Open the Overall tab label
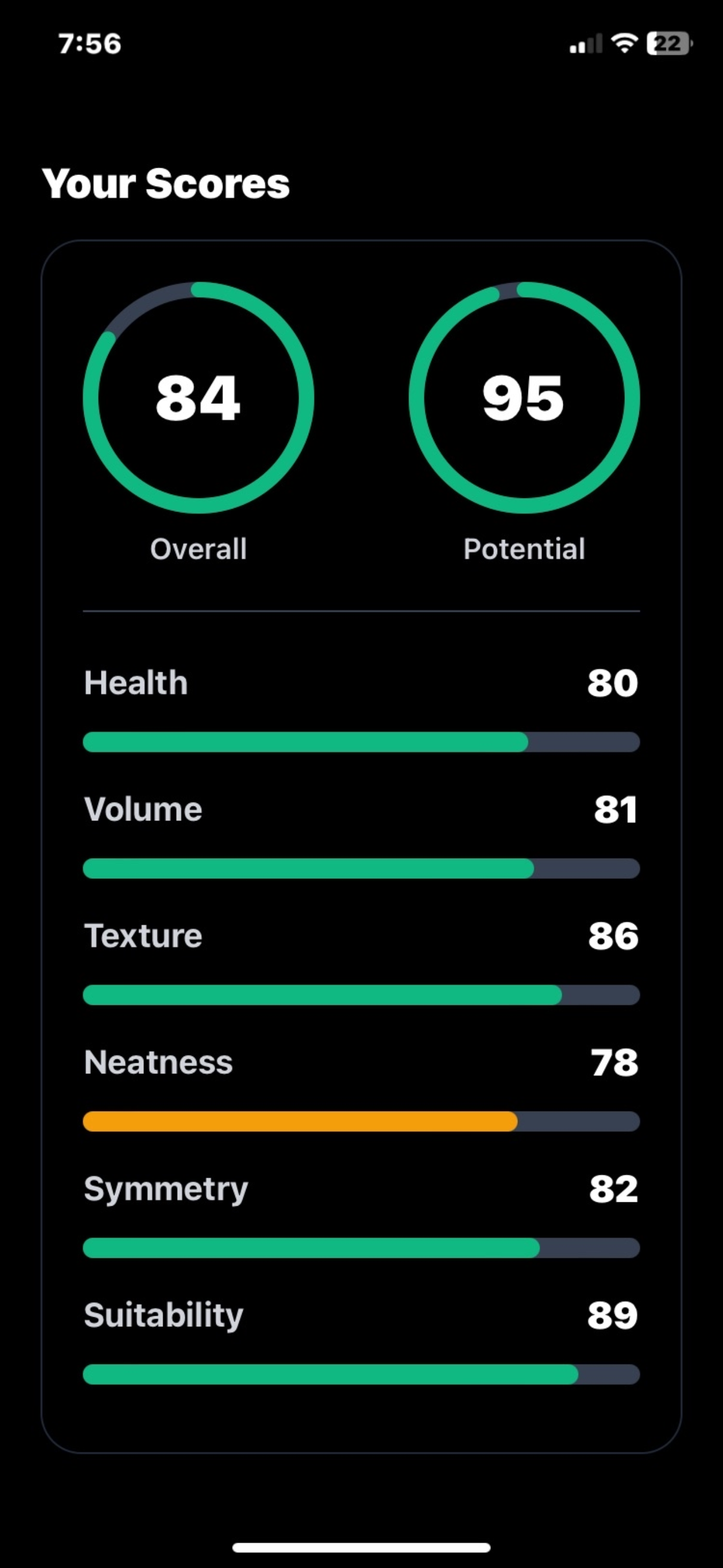The image size is (723, 1568). point(199,548)
